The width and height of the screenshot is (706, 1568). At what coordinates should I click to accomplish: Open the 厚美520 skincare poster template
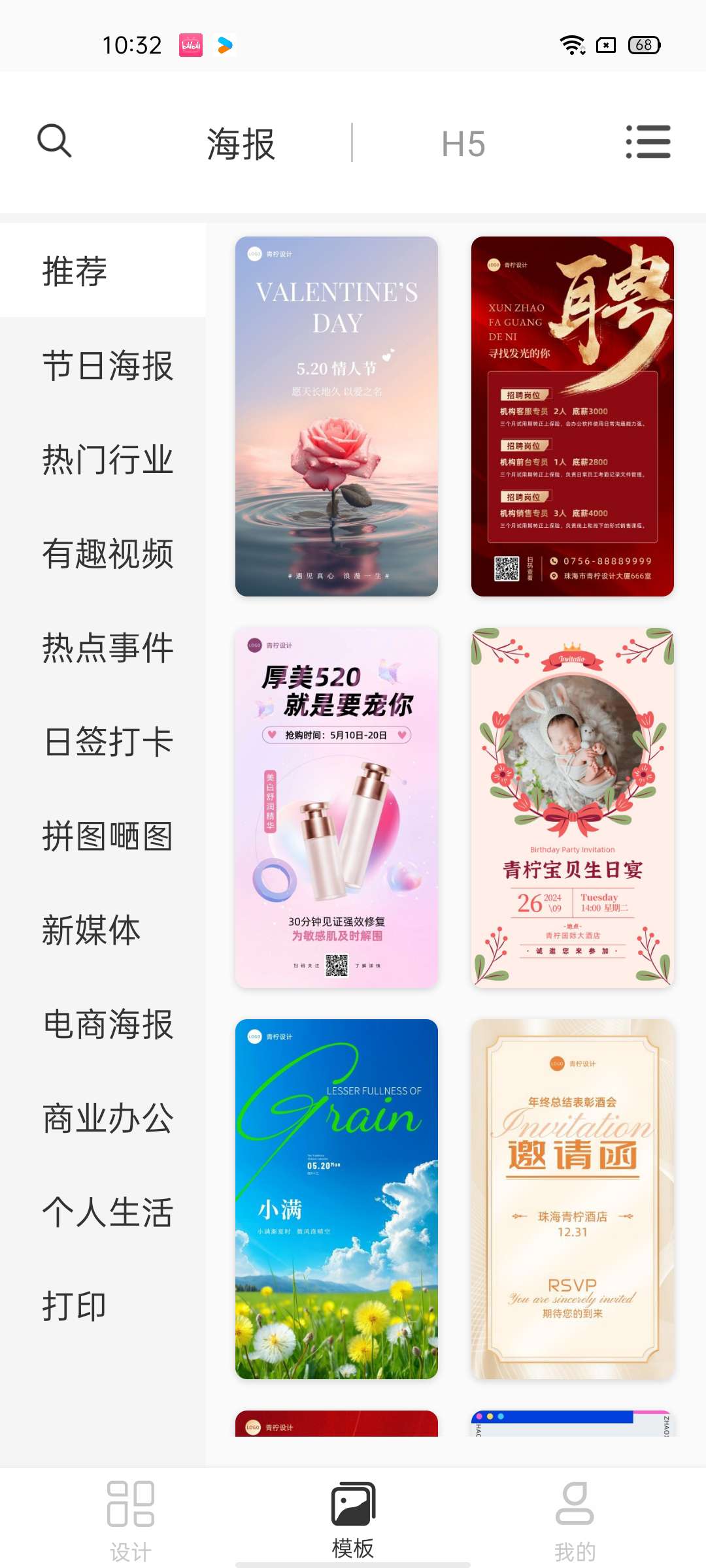[337, 808]
